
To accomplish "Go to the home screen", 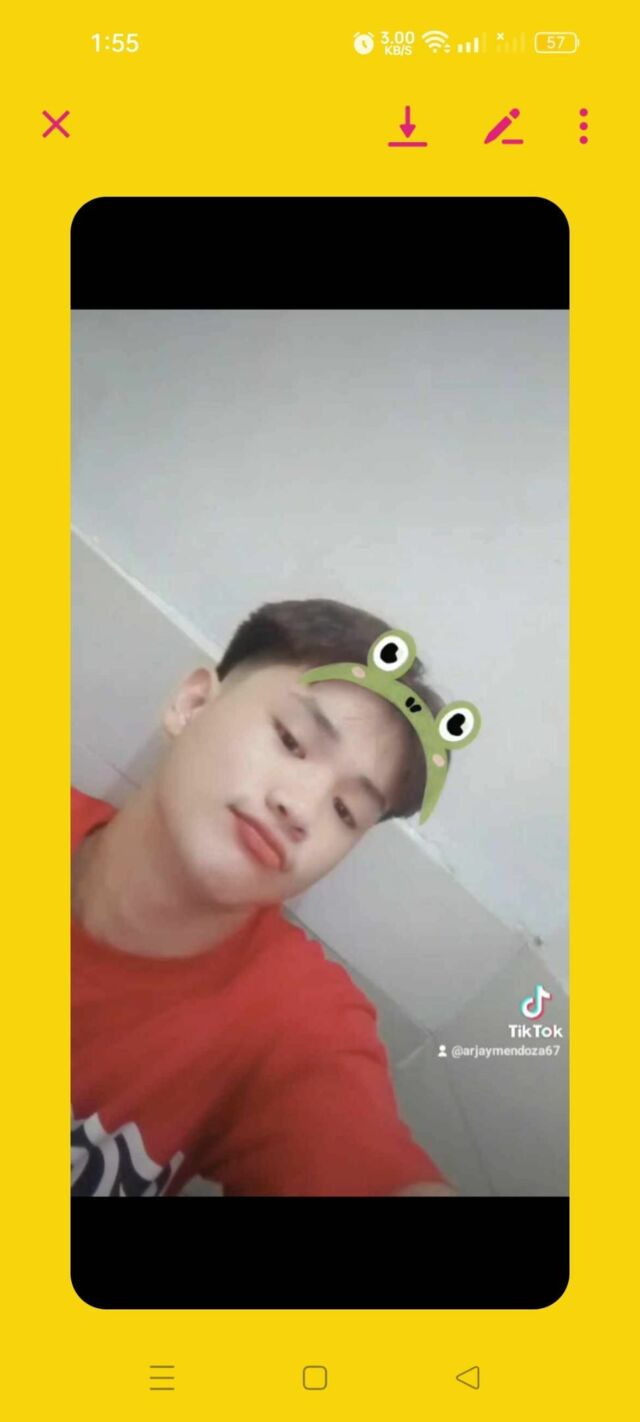I will coord(315,1377).
